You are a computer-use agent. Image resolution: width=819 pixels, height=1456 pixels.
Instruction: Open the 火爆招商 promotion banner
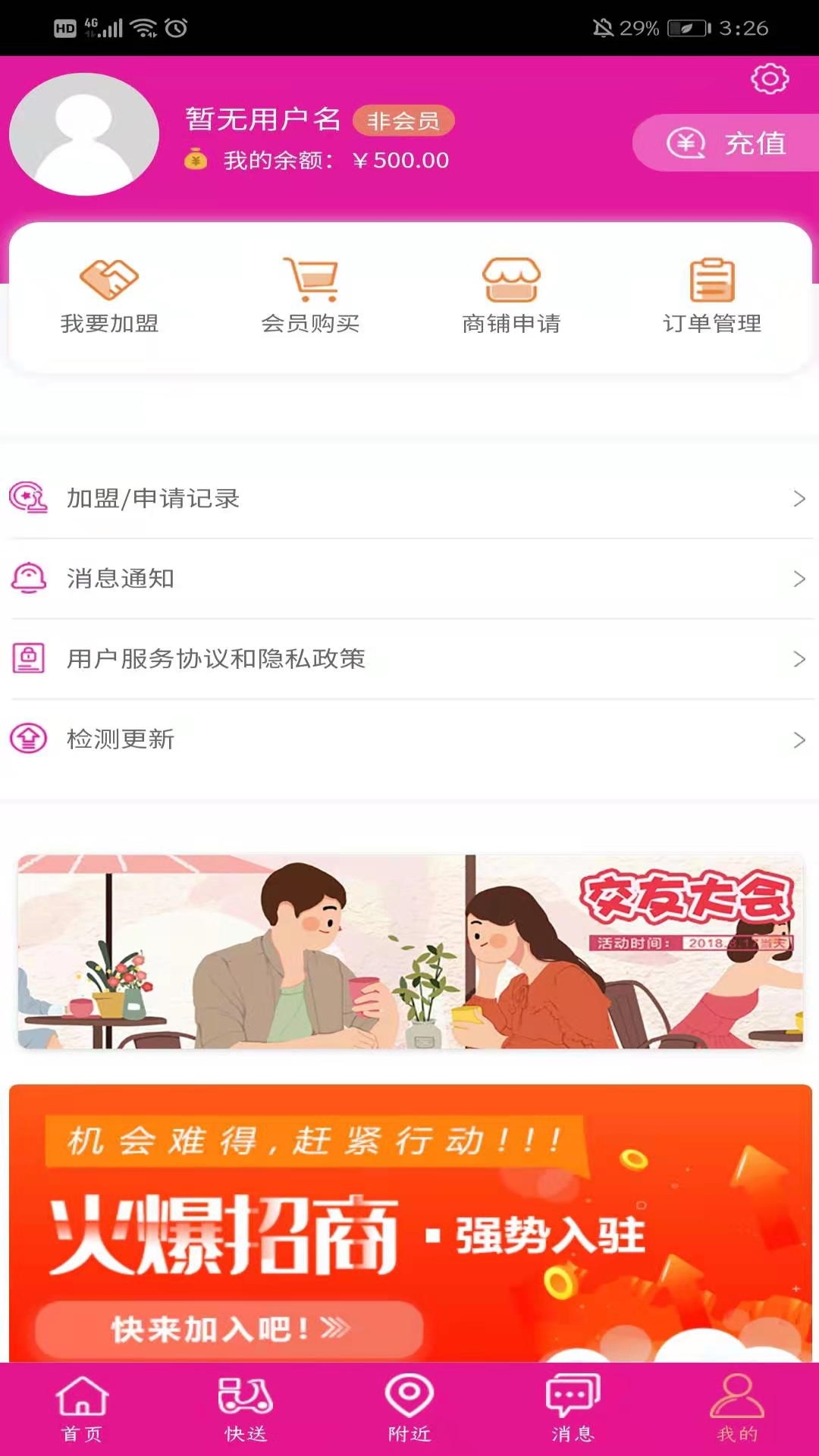coord(409,1222)
